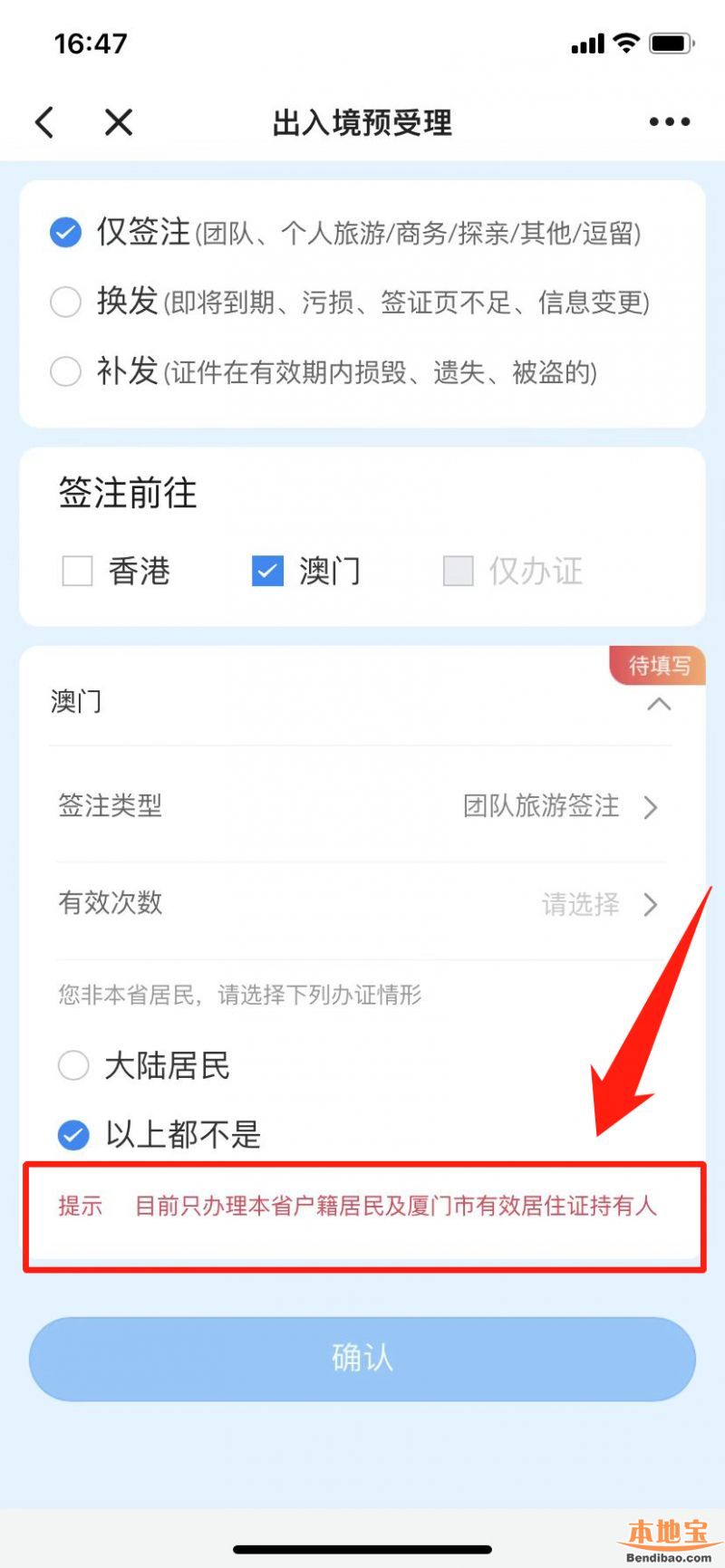Close the page with the X icon
The image size is (725, 1568).
119,121
